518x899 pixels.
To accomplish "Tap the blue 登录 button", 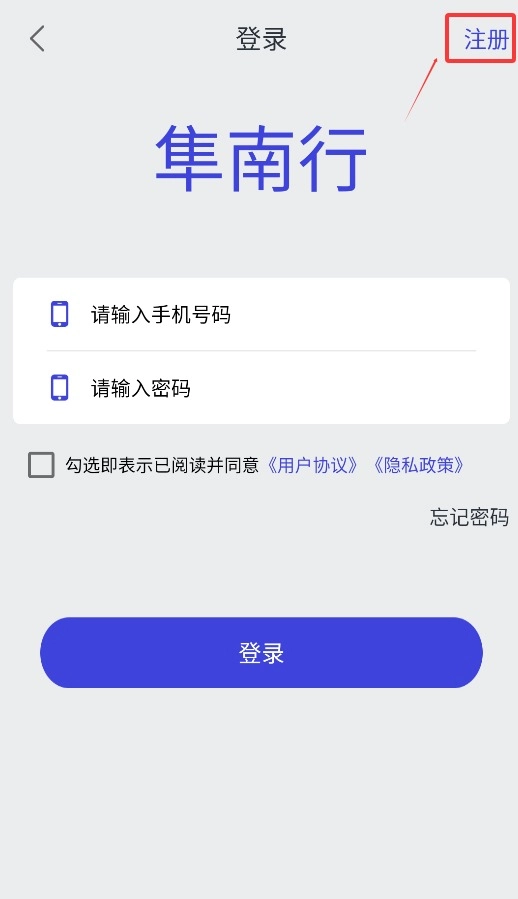I will [x=261, y=652].
